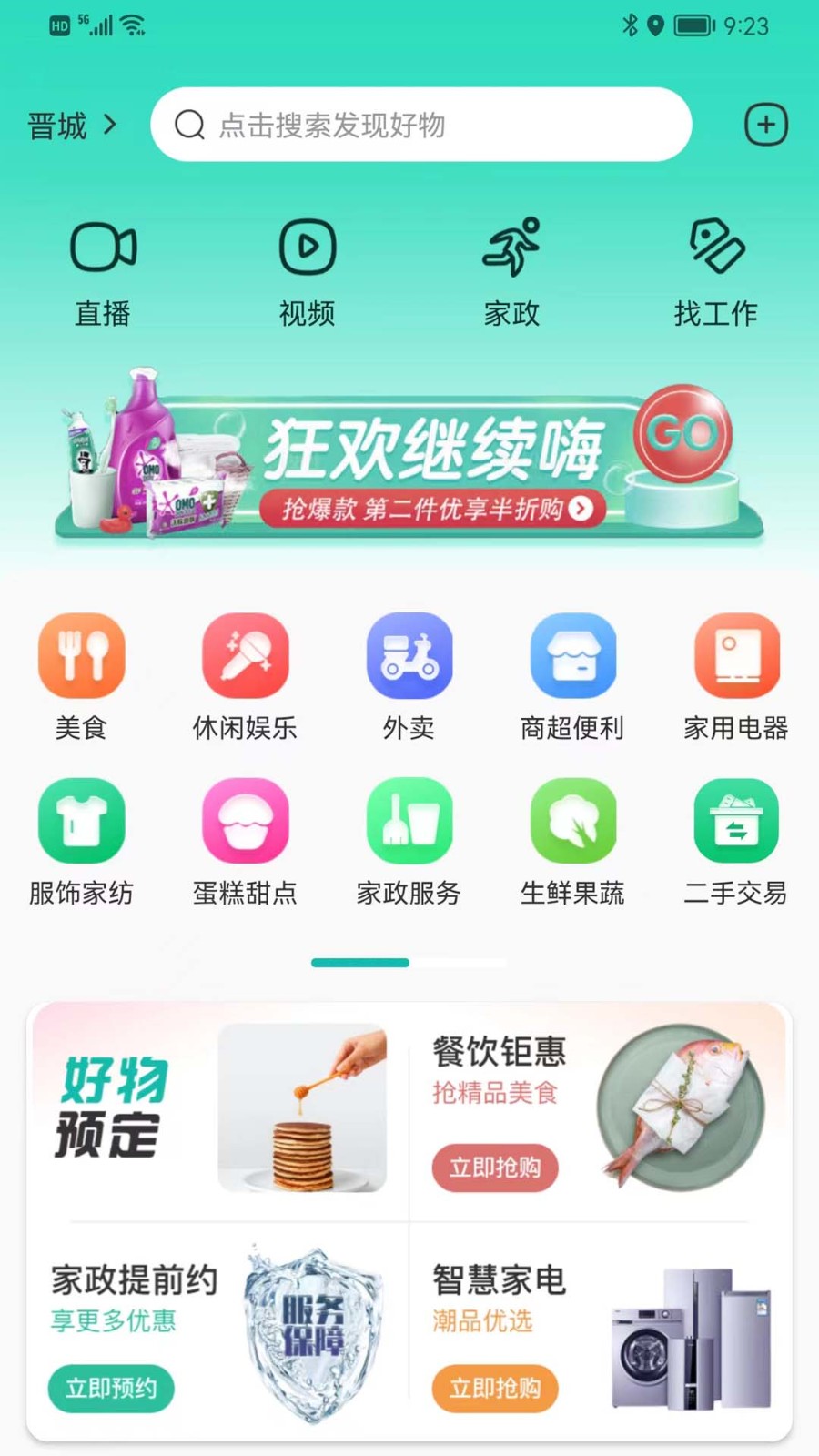819x1456 pixels.
Task: Select the 美食 category
Action: [81, 675]
